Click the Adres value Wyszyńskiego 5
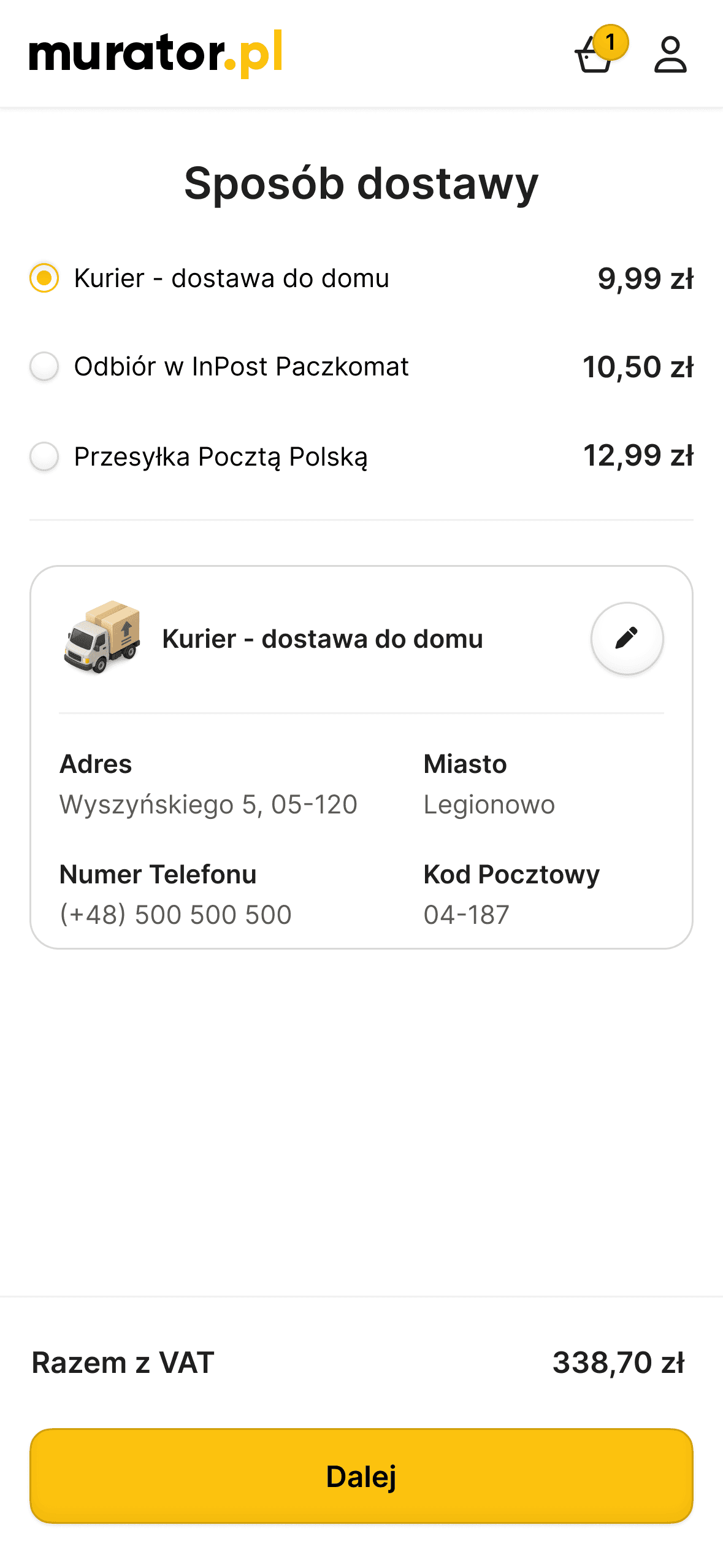The height and width of the screenshot is (1568, 723). tap(208, 804)
